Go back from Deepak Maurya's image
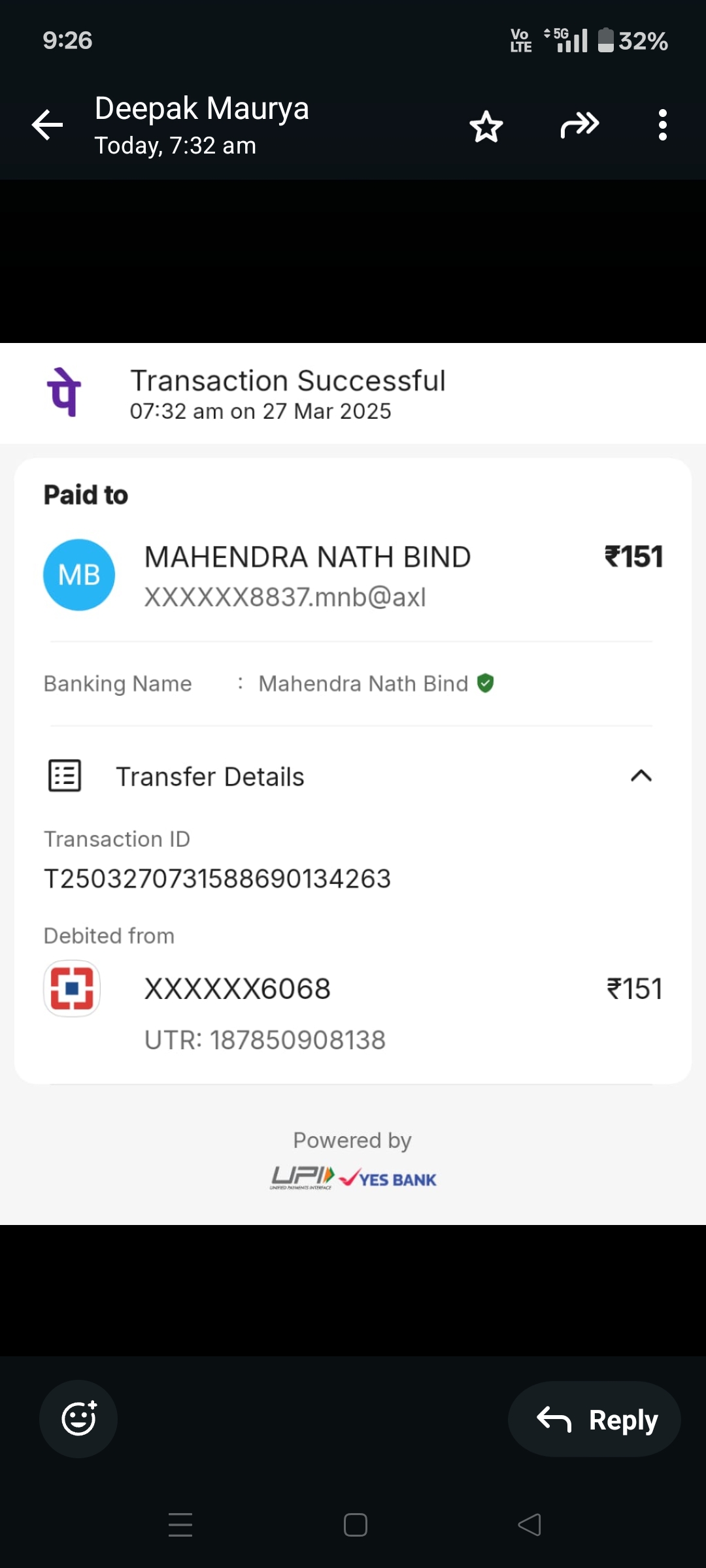This screenshot has height=1568, width=706. [x=48, y=125]
